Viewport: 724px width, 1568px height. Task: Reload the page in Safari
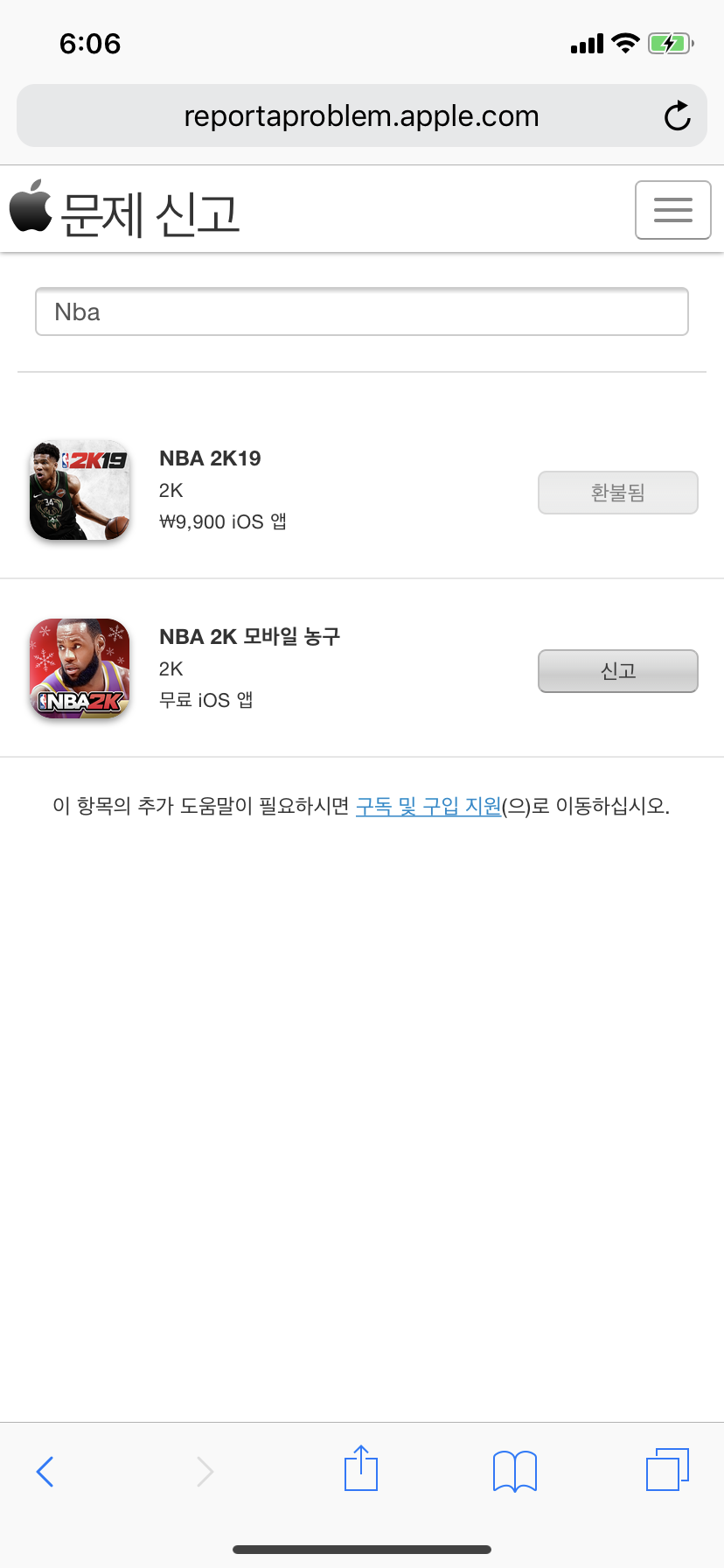tap(677, 116)
